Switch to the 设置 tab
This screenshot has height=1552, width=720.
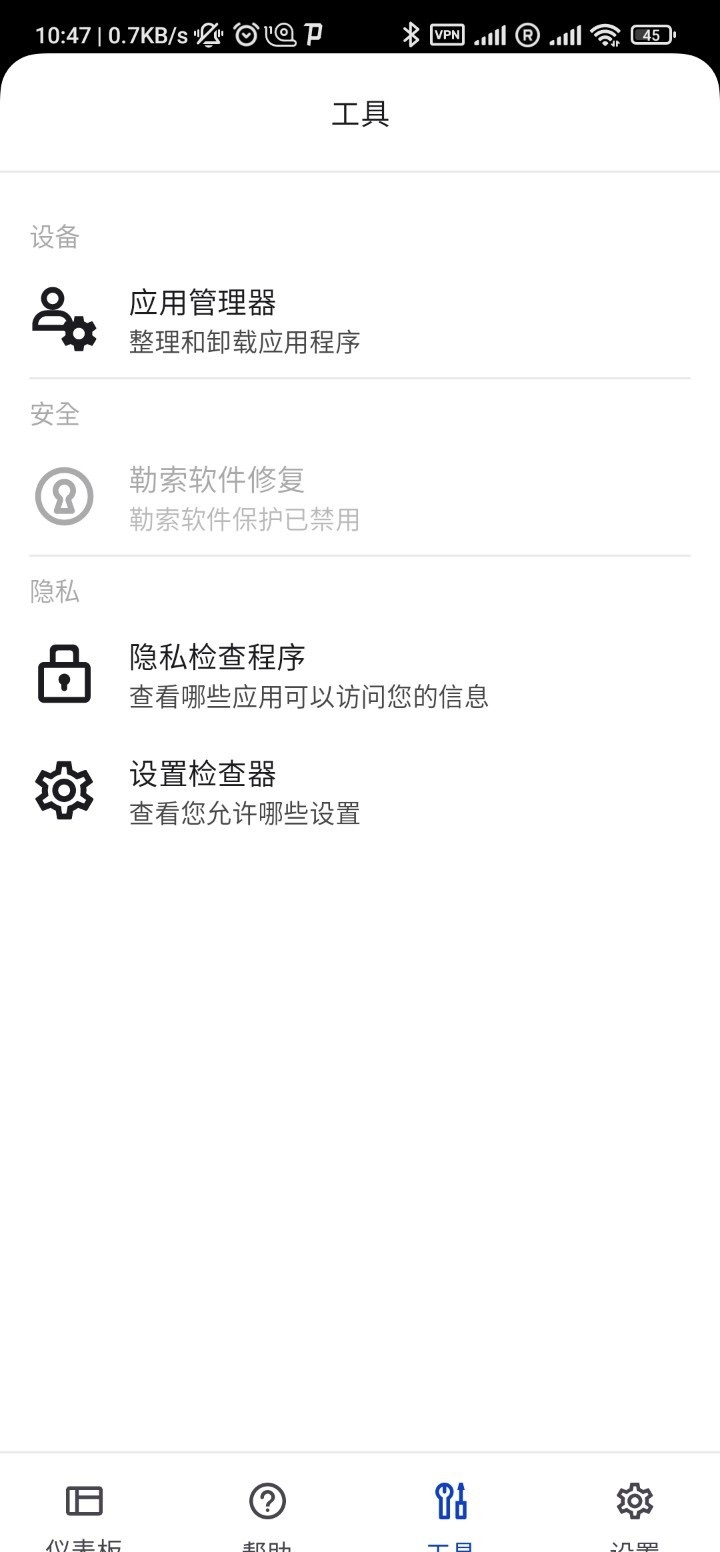pyautogui.click(x=634, y=1510)
